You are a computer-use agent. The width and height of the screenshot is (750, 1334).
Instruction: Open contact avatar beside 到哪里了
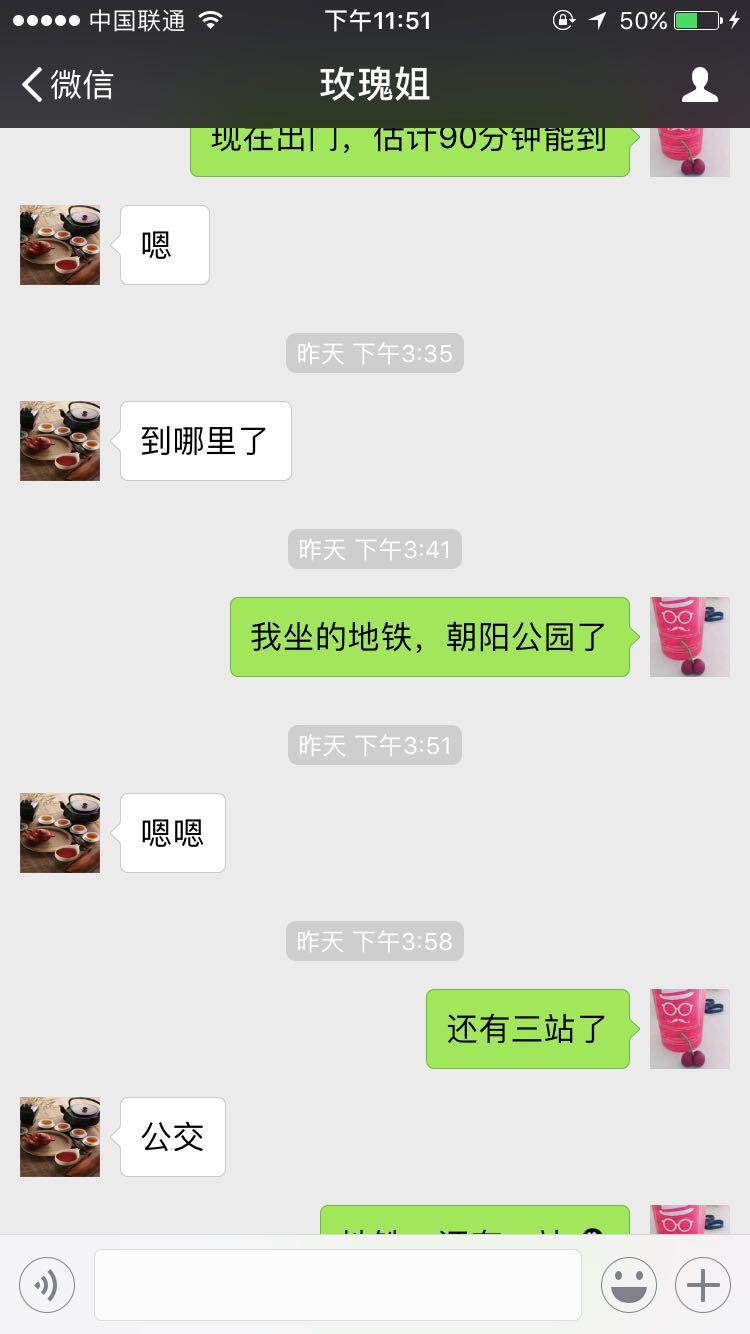pos(60,441)
